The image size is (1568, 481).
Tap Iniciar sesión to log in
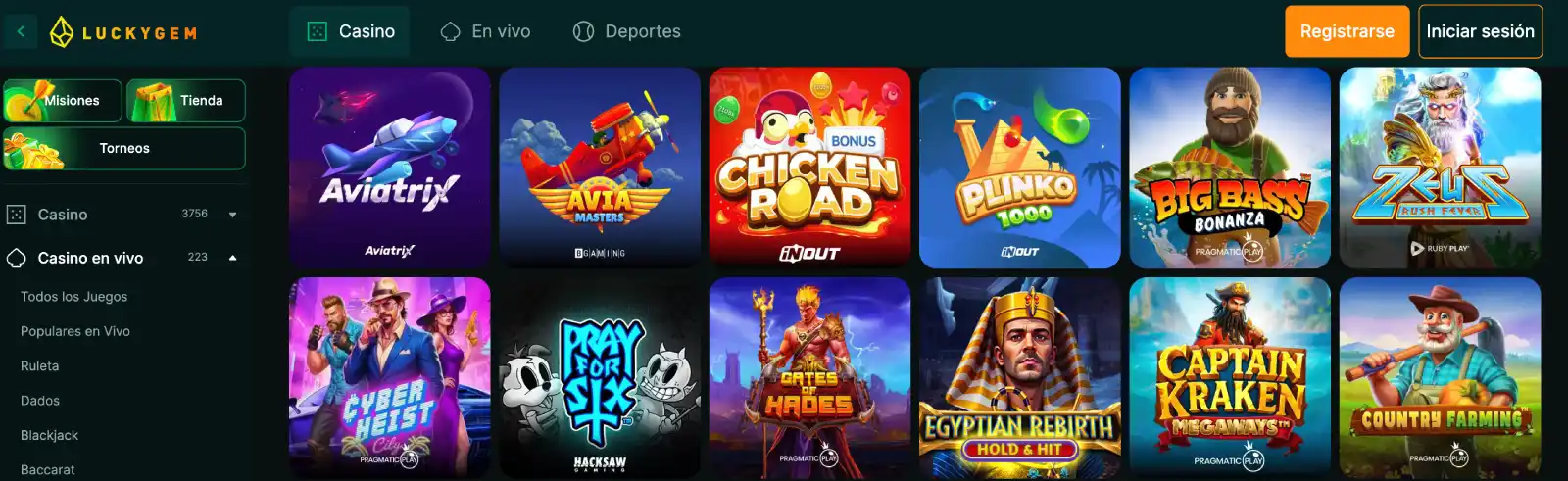click(1480, 31)
